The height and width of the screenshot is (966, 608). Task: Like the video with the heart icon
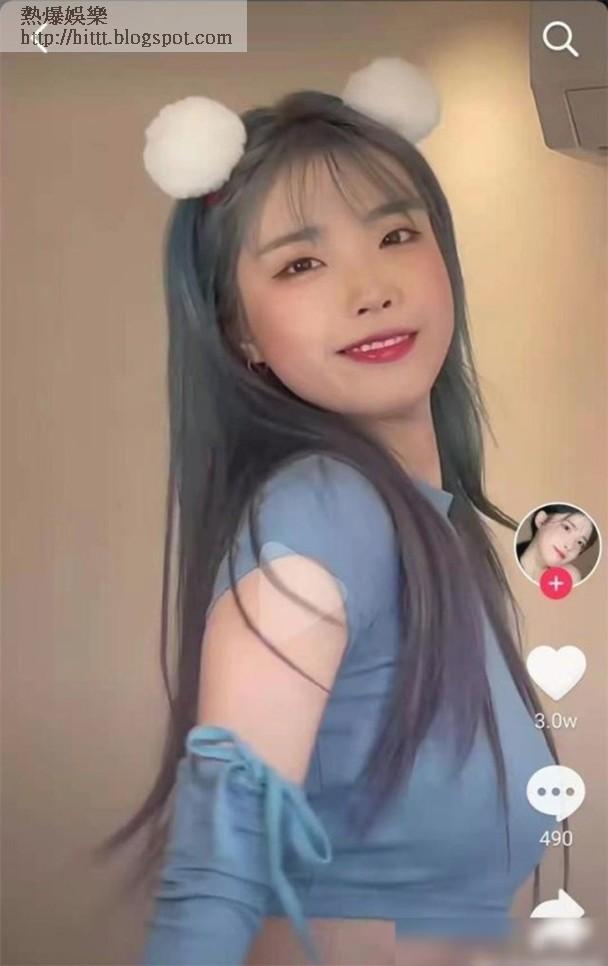click(x=556, y=672)
